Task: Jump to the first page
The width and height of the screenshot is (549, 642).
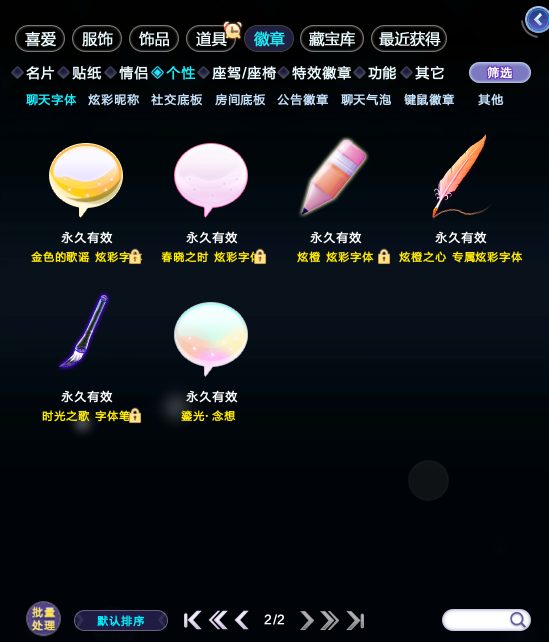Action: tap(192, 620)
